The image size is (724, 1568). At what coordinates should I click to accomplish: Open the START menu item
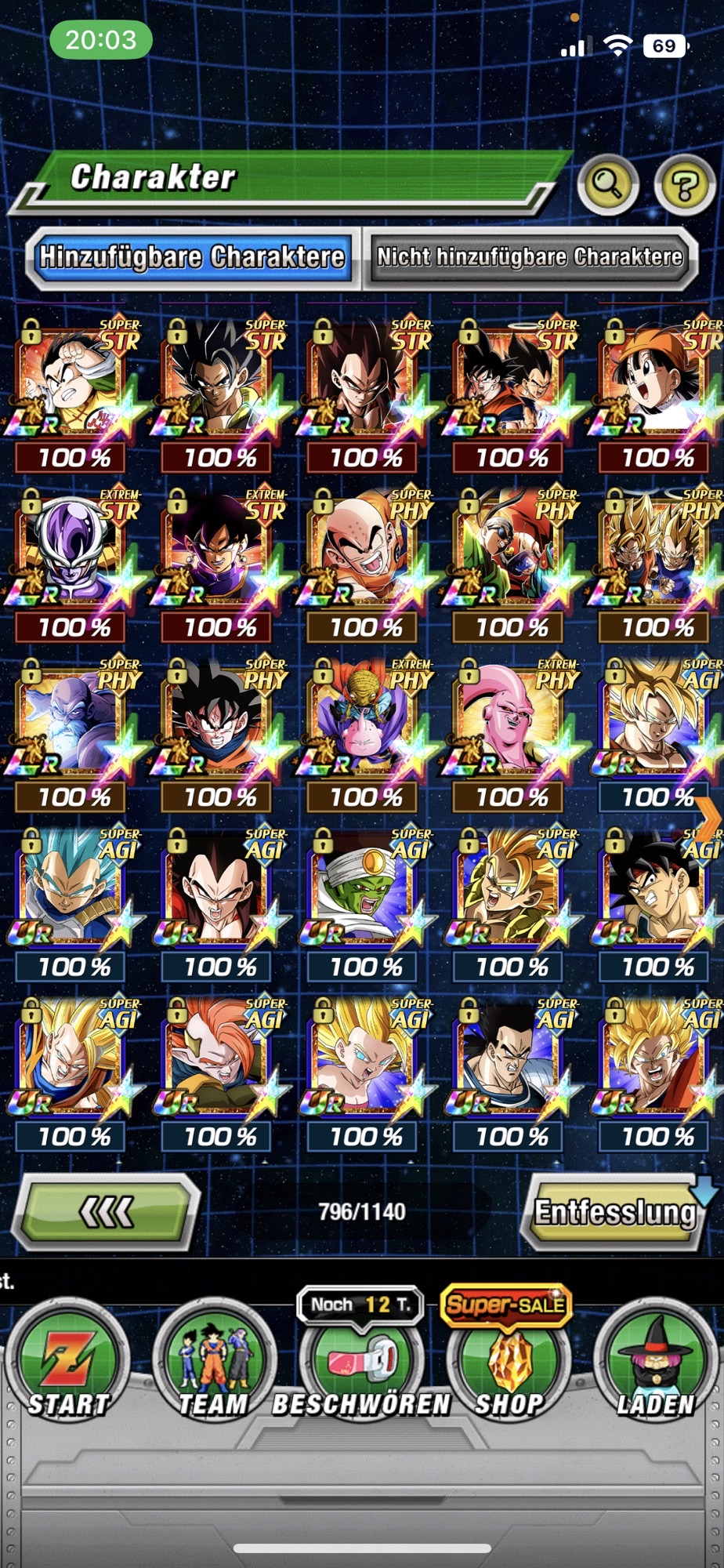tap(68, 1363)
